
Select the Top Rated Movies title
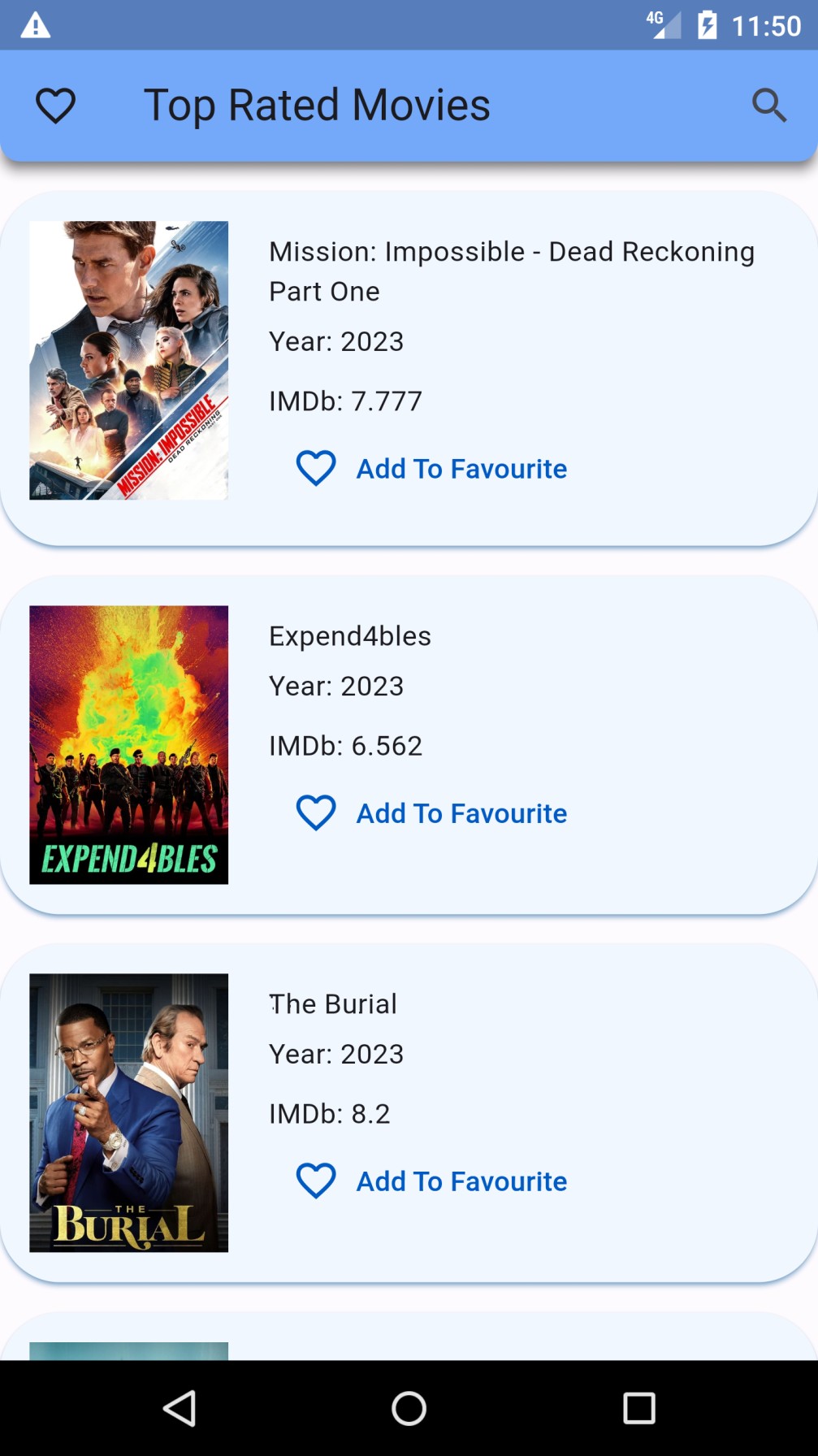coord(317,104)
